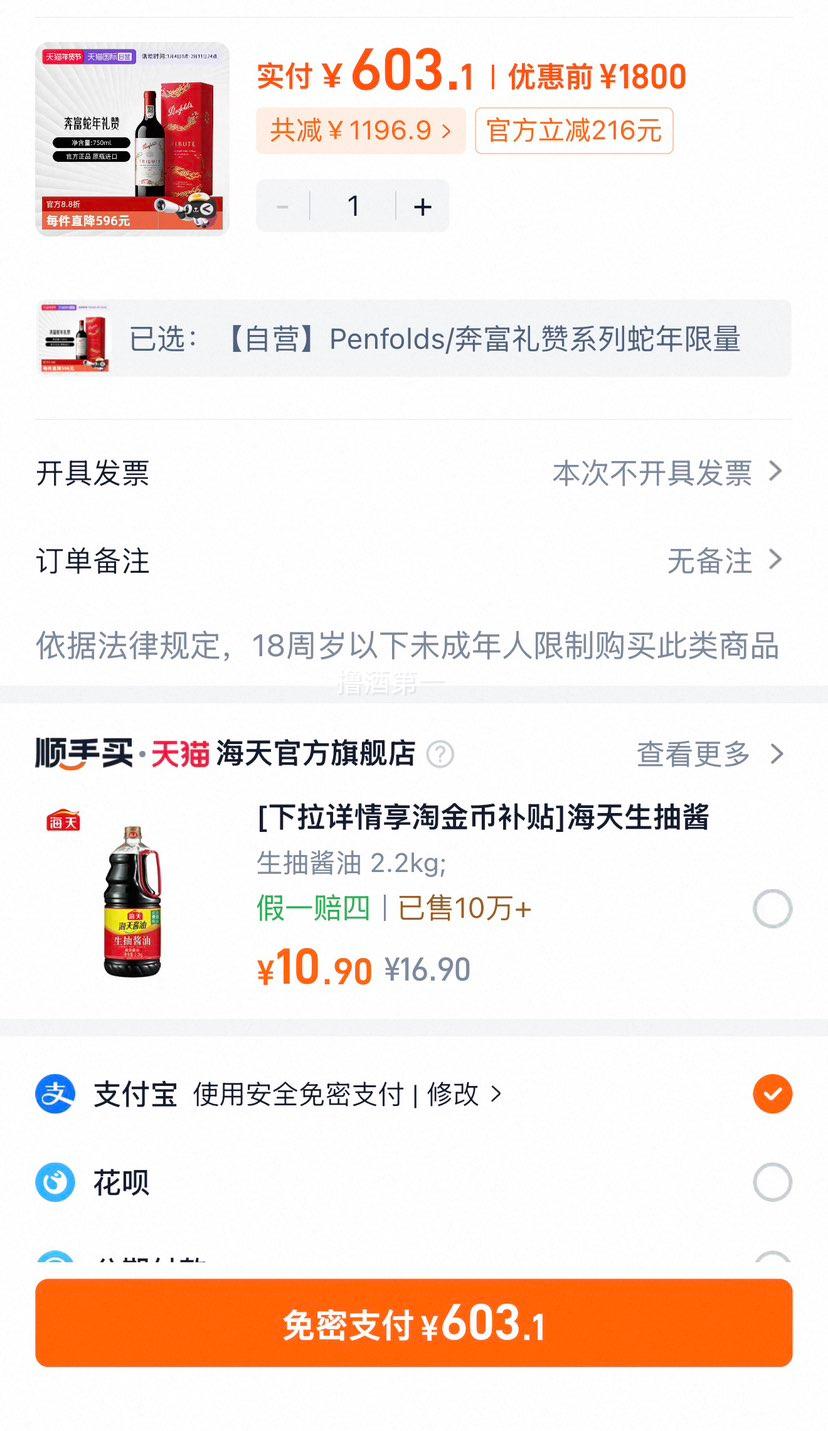The height and width of the screenshot is (1431, 828).
Task: Select the 花呗 payment radio button
Action: [772, 1182]
